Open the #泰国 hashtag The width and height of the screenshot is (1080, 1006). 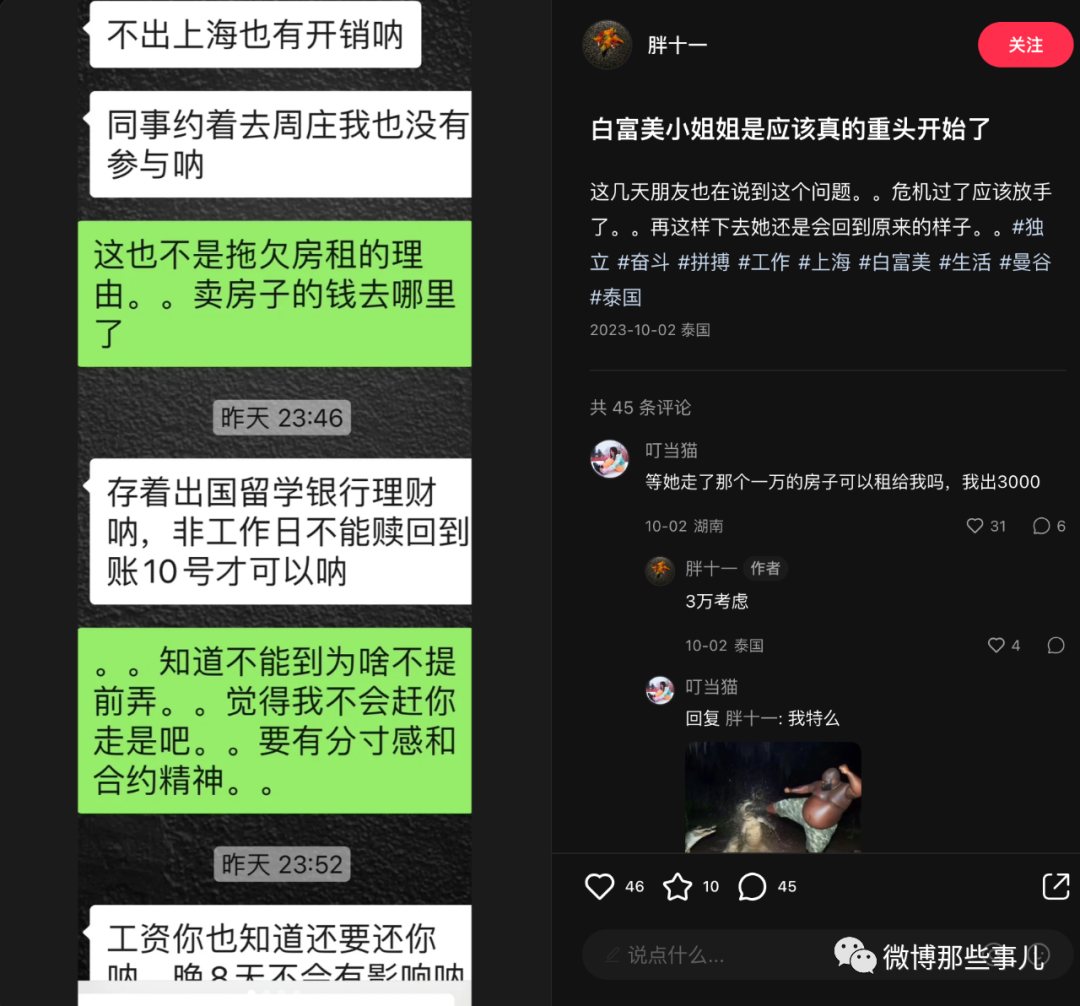pos(616,297)
